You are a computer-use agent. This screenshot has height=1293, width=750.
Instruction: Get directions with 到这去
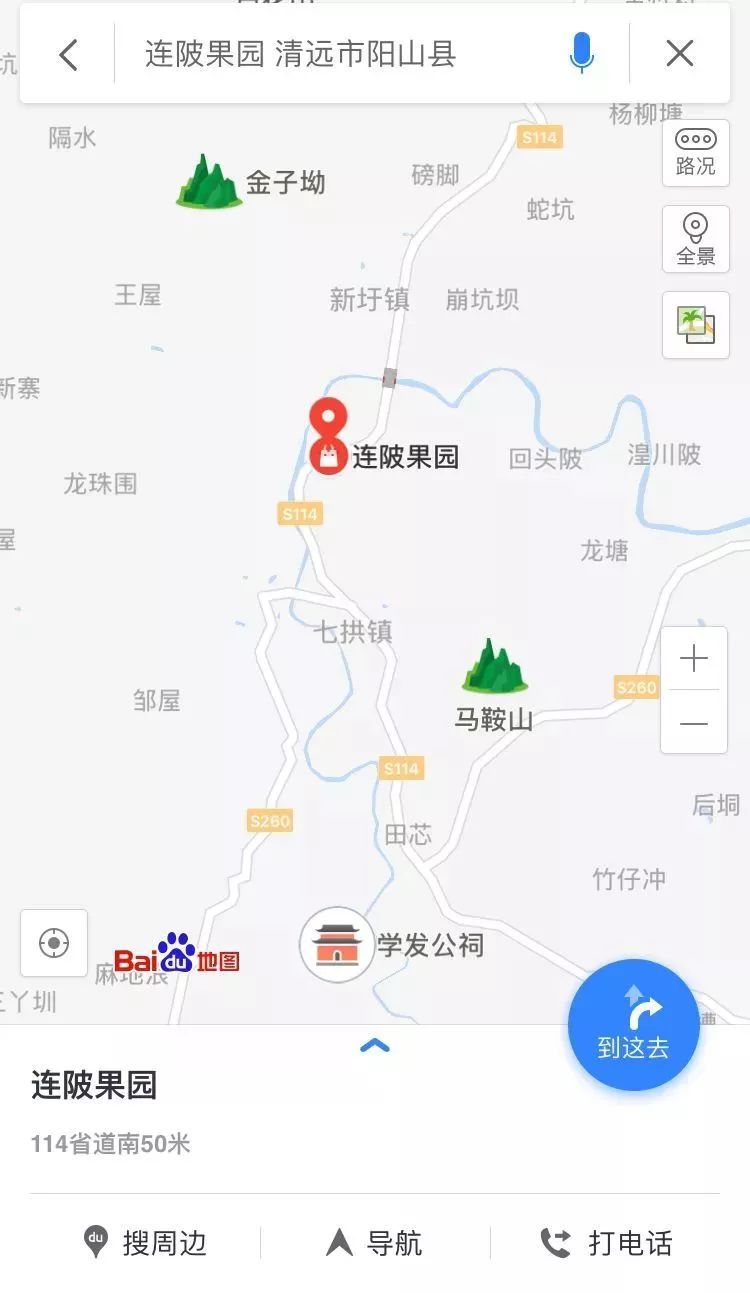(x=633, y=1024)
